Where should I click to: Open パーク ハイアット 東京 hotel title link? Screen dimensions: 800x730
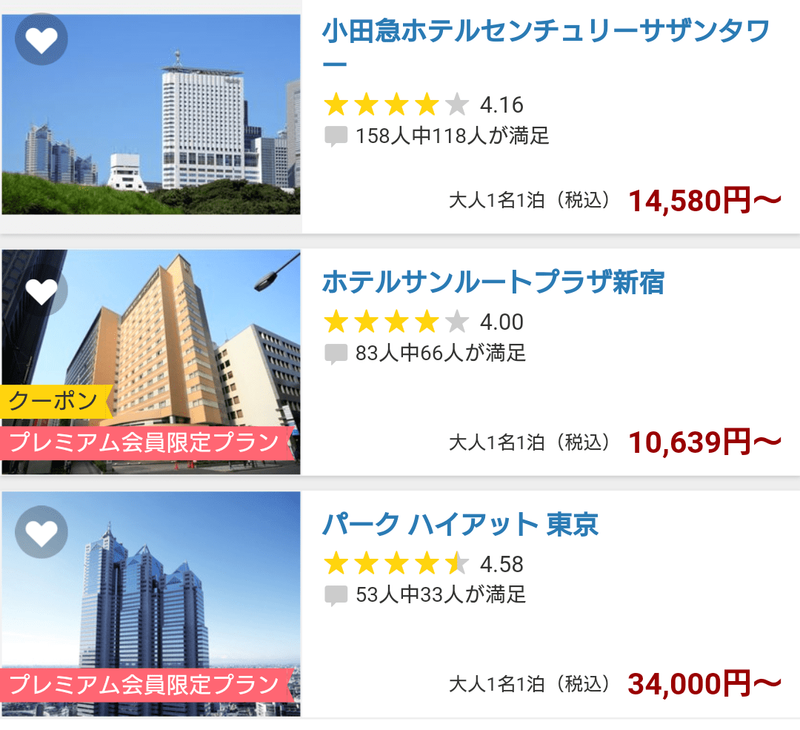[x=461, y=524]
